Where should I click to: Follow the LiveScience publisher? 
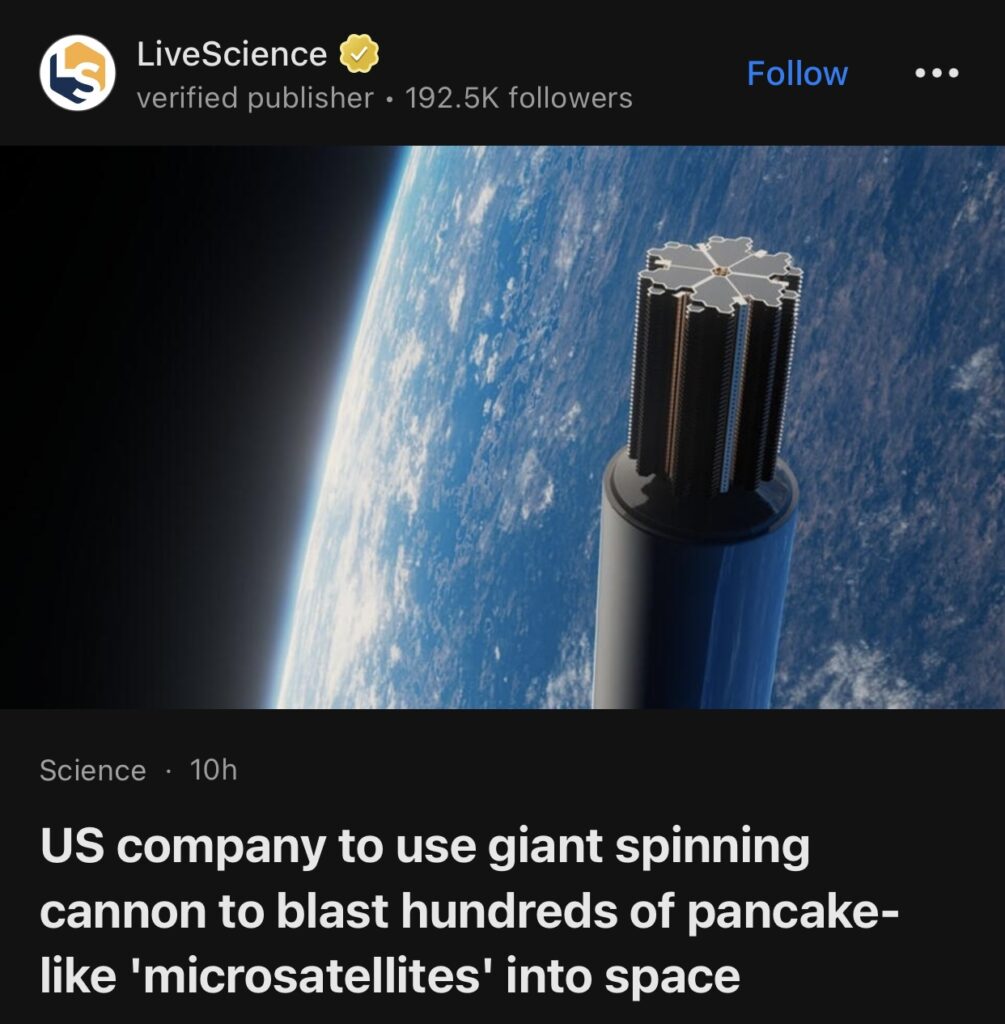[x=797, y=73]
